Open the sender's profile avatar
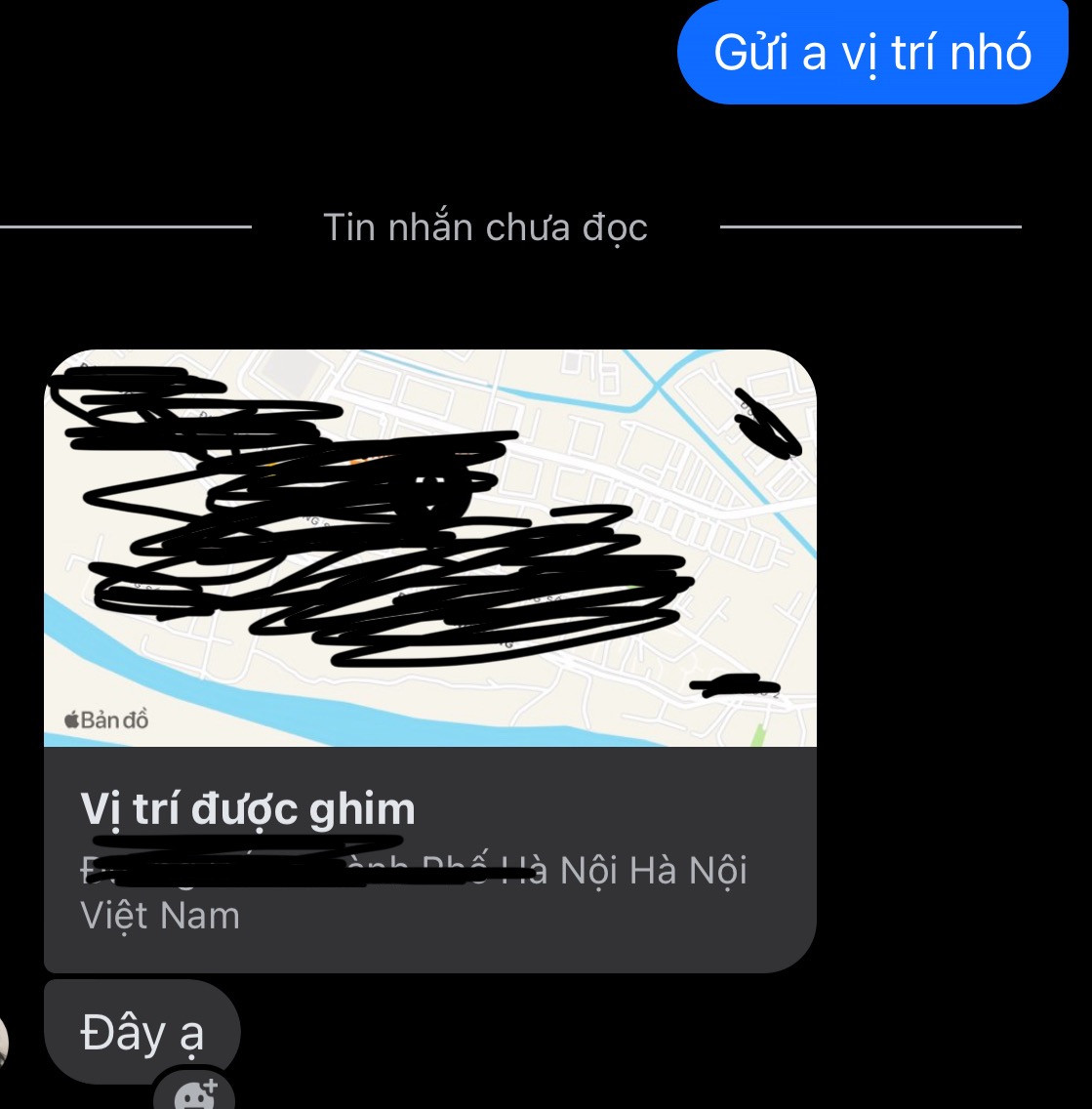Image resolution: width=1092 pixels, height=1109 pixels. tap(3, 1041)
